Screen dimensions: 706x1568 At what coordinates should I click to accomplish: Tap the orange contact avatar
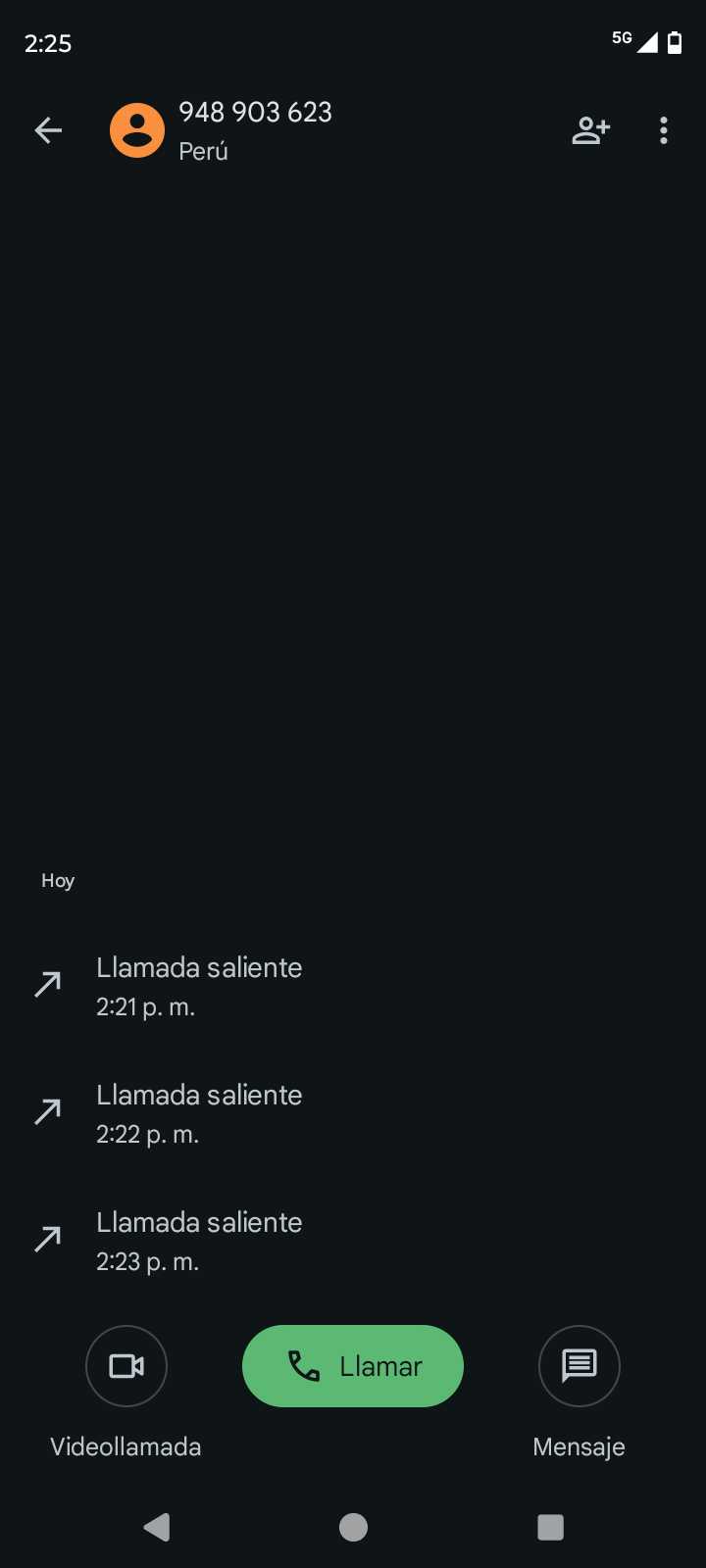pyautogui.click(x=137, y=130)
